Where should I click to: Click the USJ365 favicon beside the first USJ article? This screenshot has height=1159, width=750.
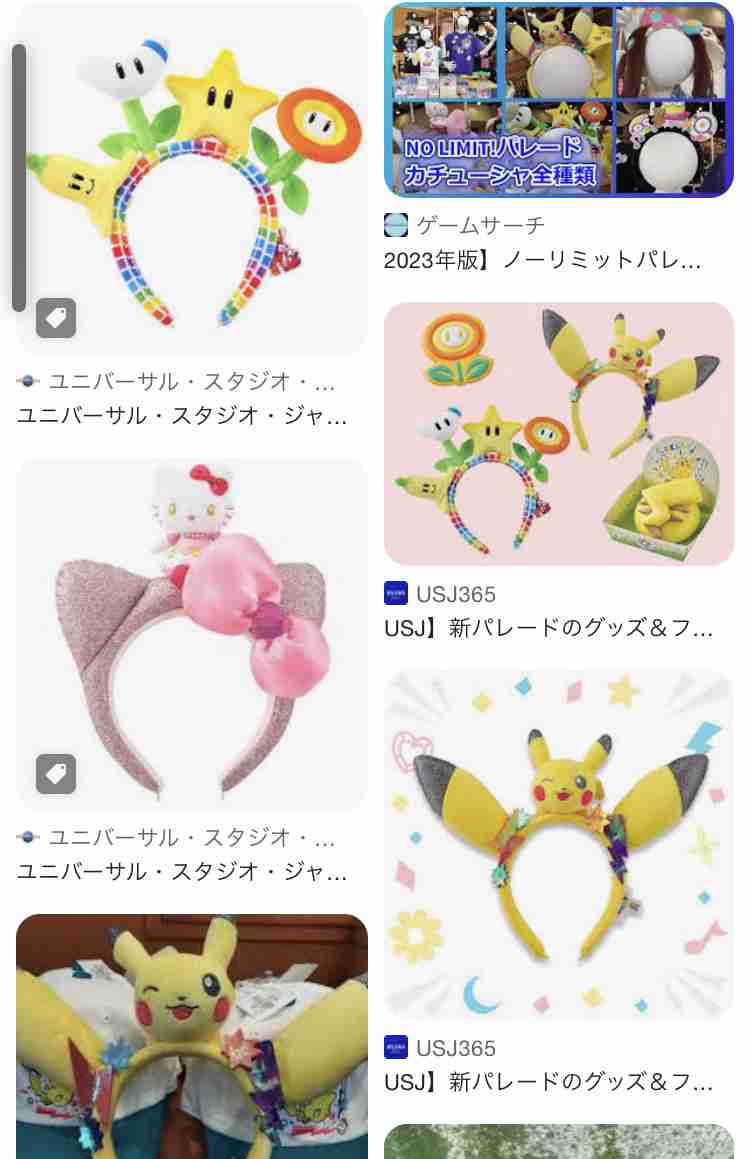394,594
